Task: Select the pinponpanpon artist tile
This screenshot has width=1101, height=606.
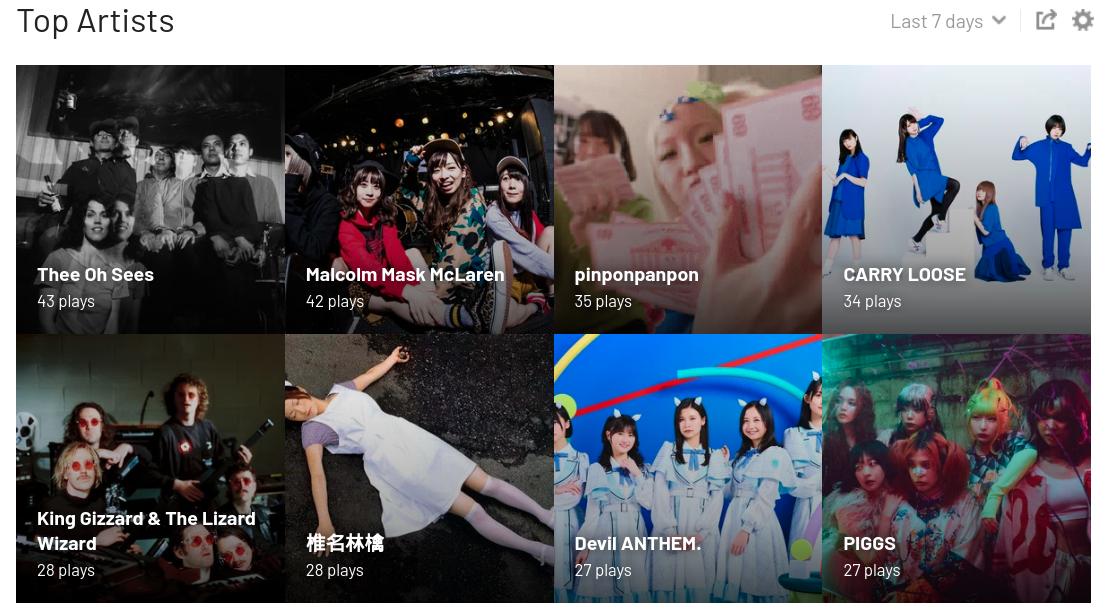Action: tap(688, 199)
